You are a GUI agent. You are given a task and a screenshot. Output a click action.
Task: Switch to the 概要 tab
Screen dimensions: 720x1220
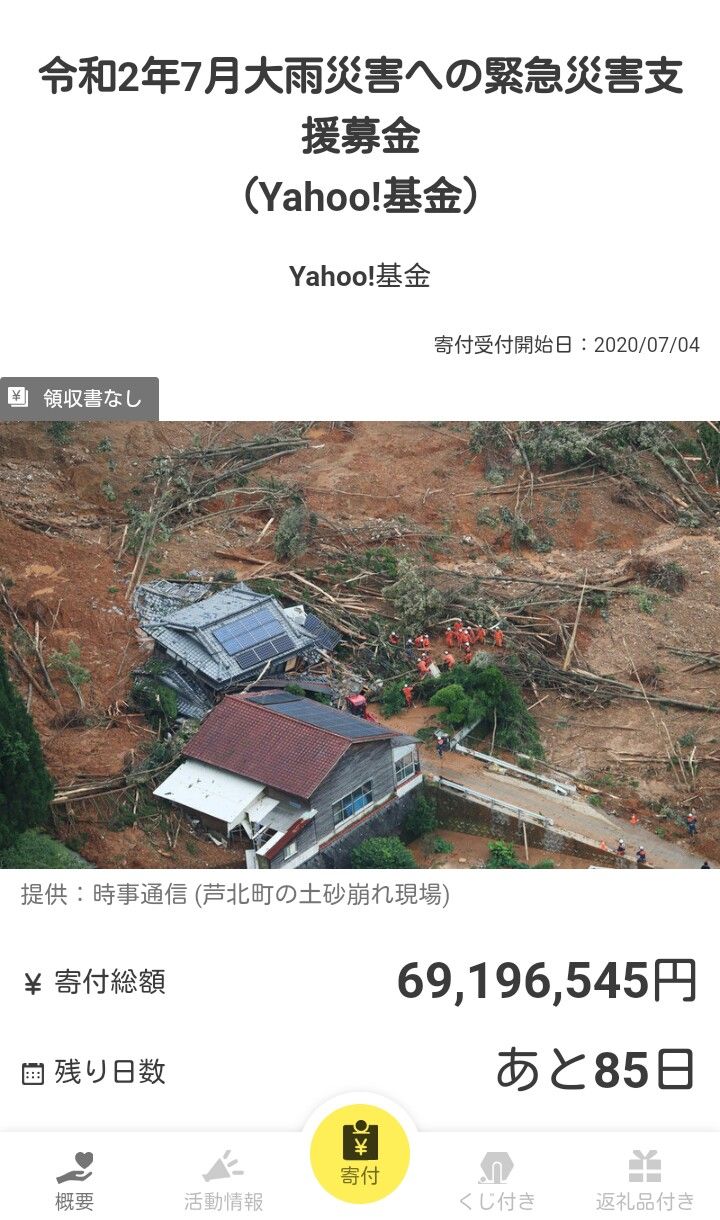tap(74, 1180)
